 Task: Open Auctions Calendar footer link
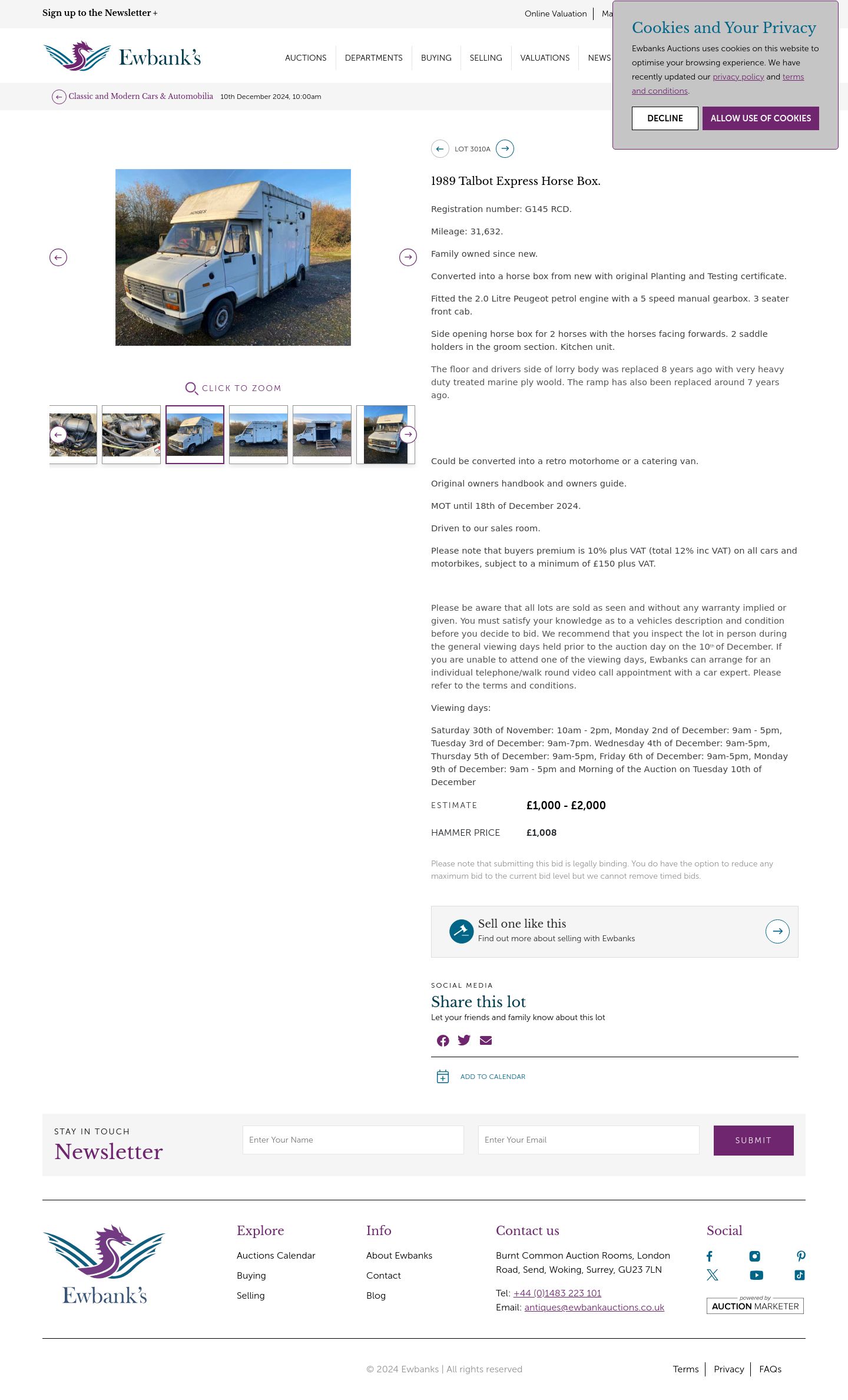[276, 1256]
